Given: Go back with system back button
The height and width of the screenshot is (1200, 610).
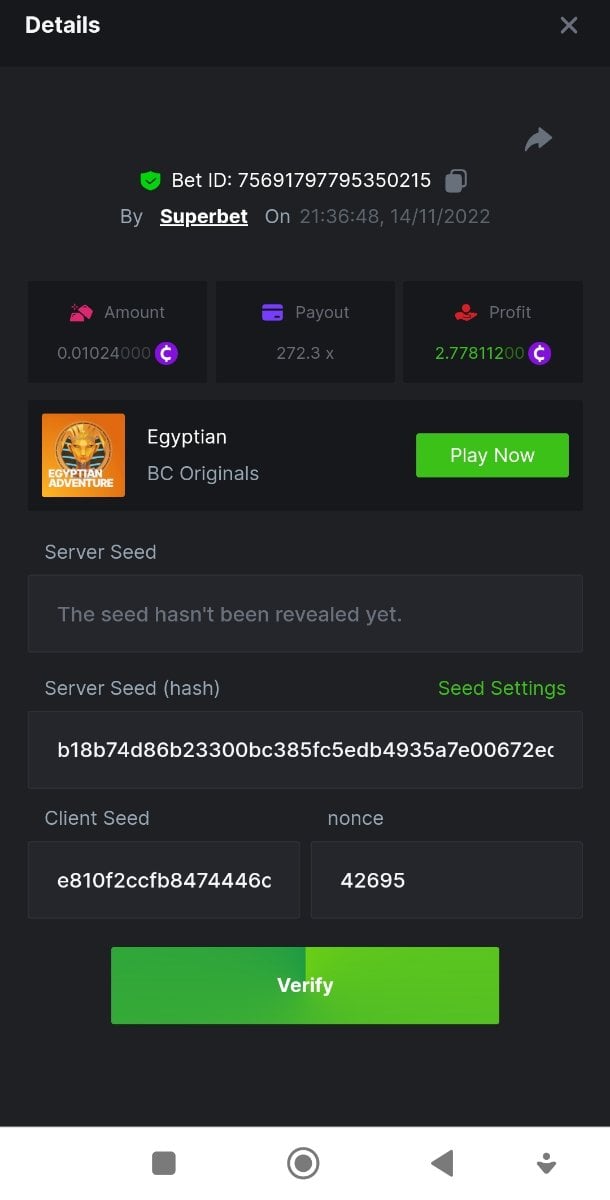Looking at the screenshot, I should (442, 1163).
